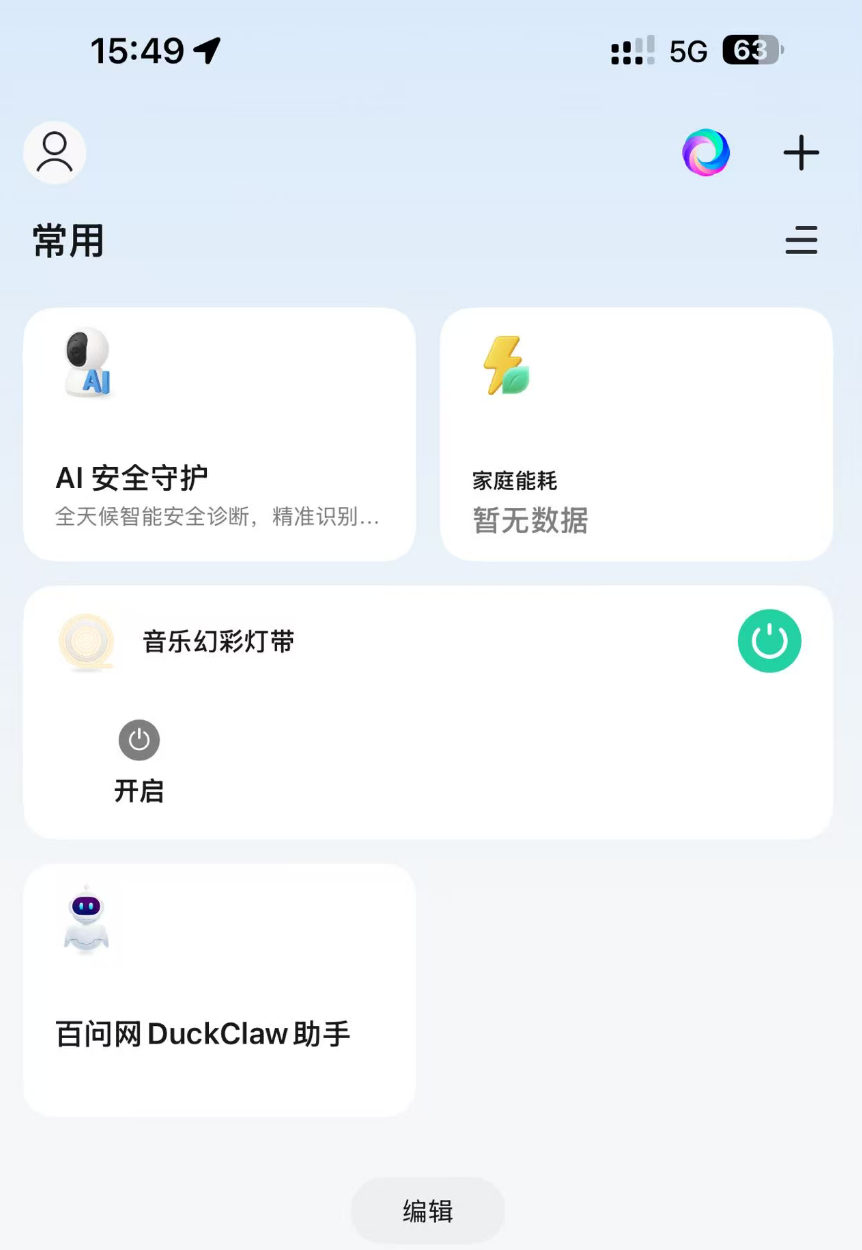Viewport: 862px width, 1250px height.
Task: Tap the battery level indicator showing 63
Action: [748, 50]
